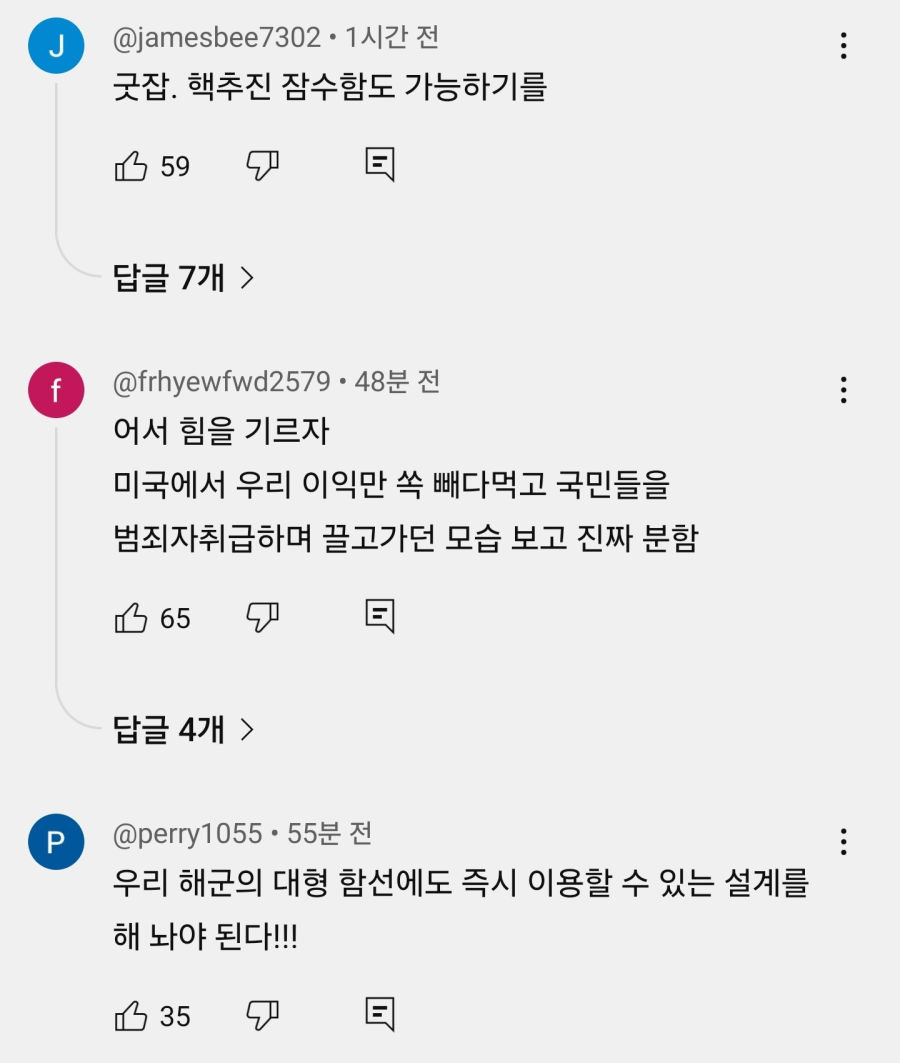Open @jamesbee7302's profile avatar

(56, 47)
